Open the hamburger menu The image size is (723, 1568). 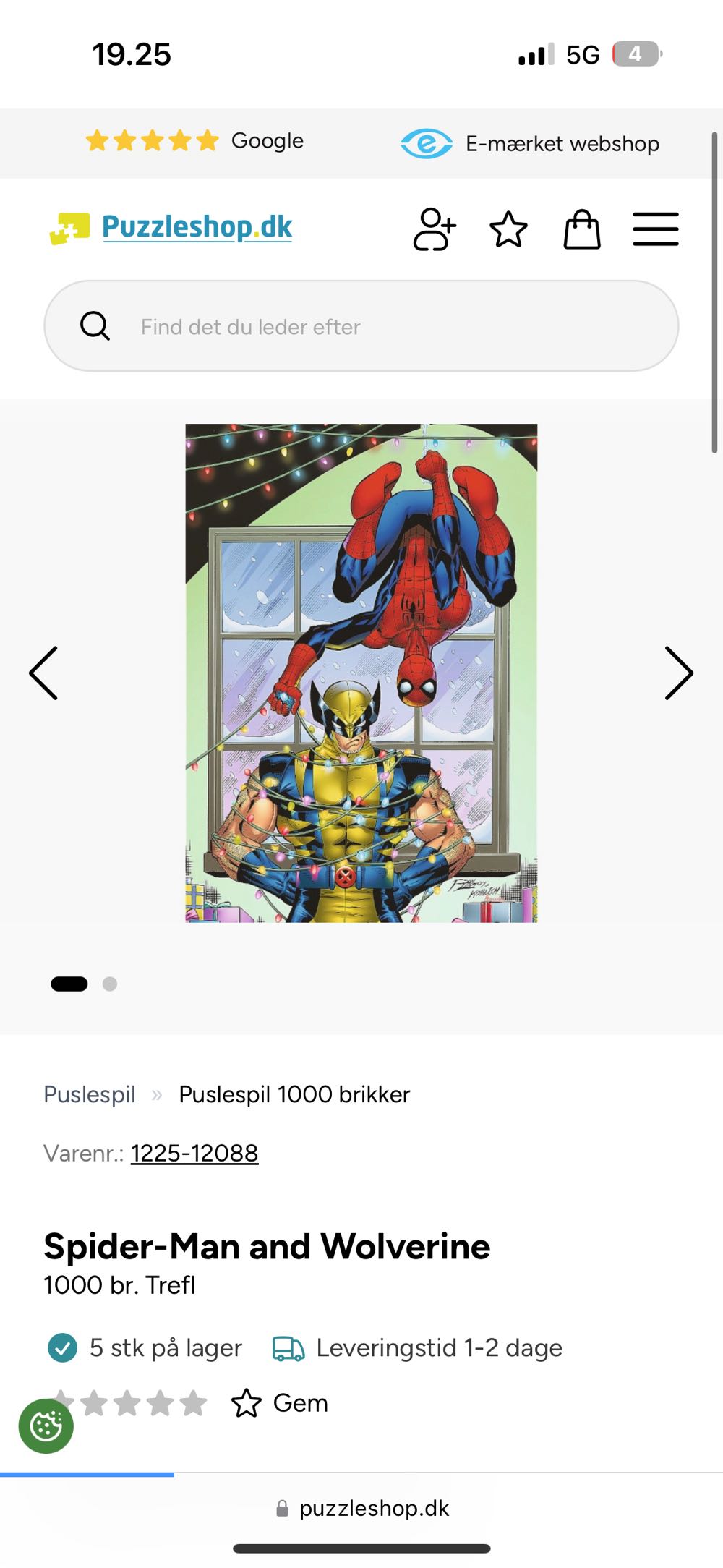click(655, 229)
